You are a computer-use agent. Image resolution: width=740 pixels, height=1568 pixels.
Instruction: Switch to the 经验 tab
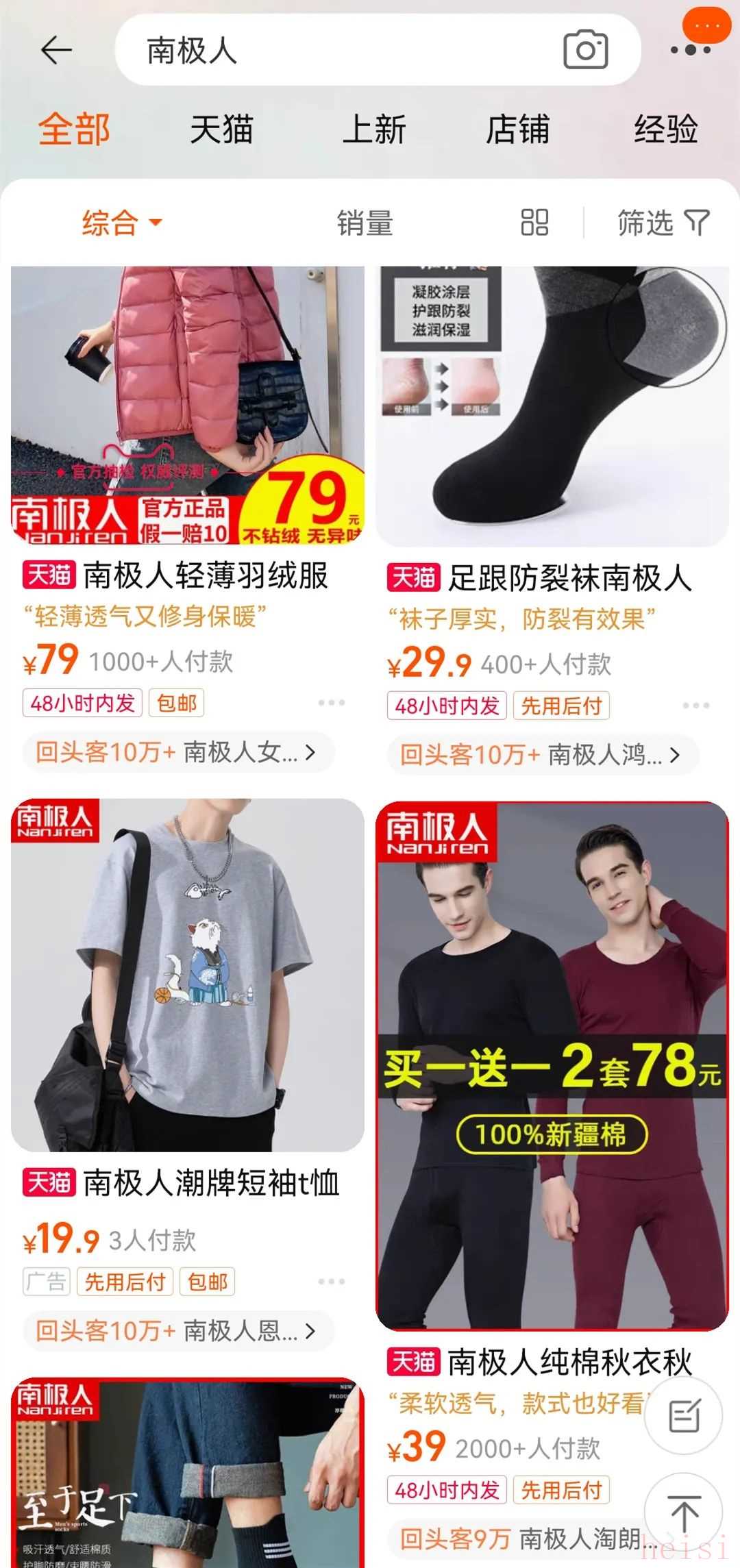coord(665,129)
